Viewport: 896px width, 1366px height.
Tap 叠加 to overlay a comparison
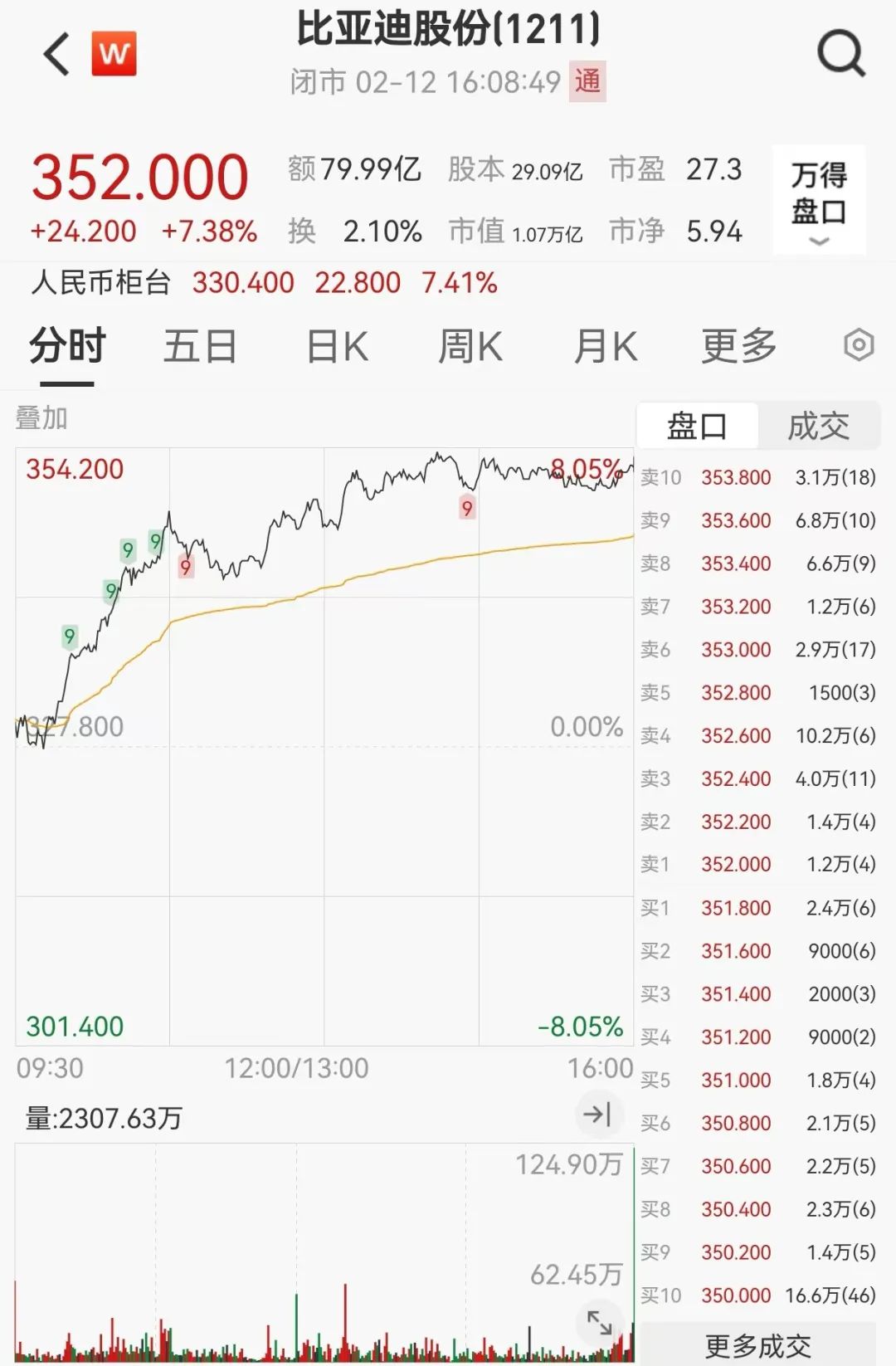(x=41, y=418)
